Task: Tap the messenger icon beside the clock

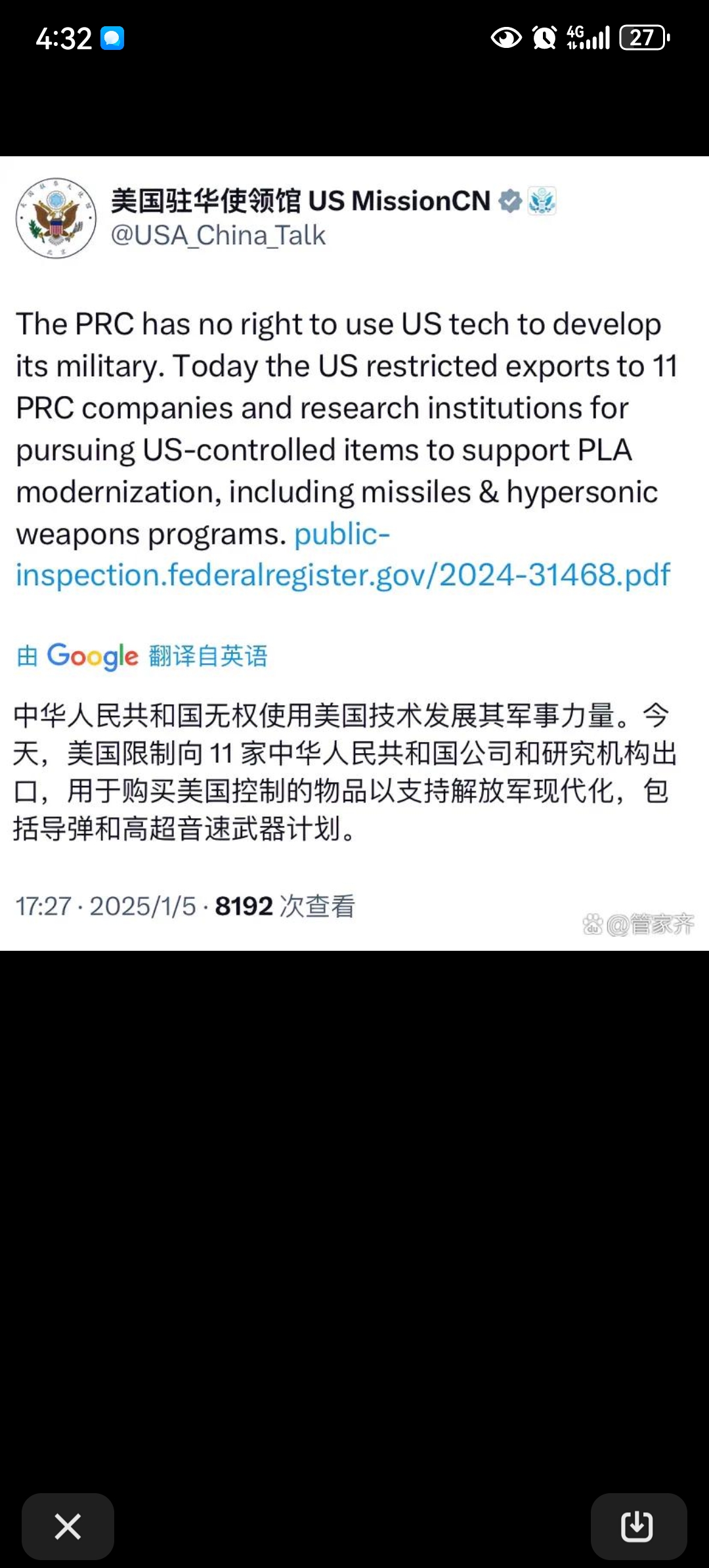Action: click(112, 37)
